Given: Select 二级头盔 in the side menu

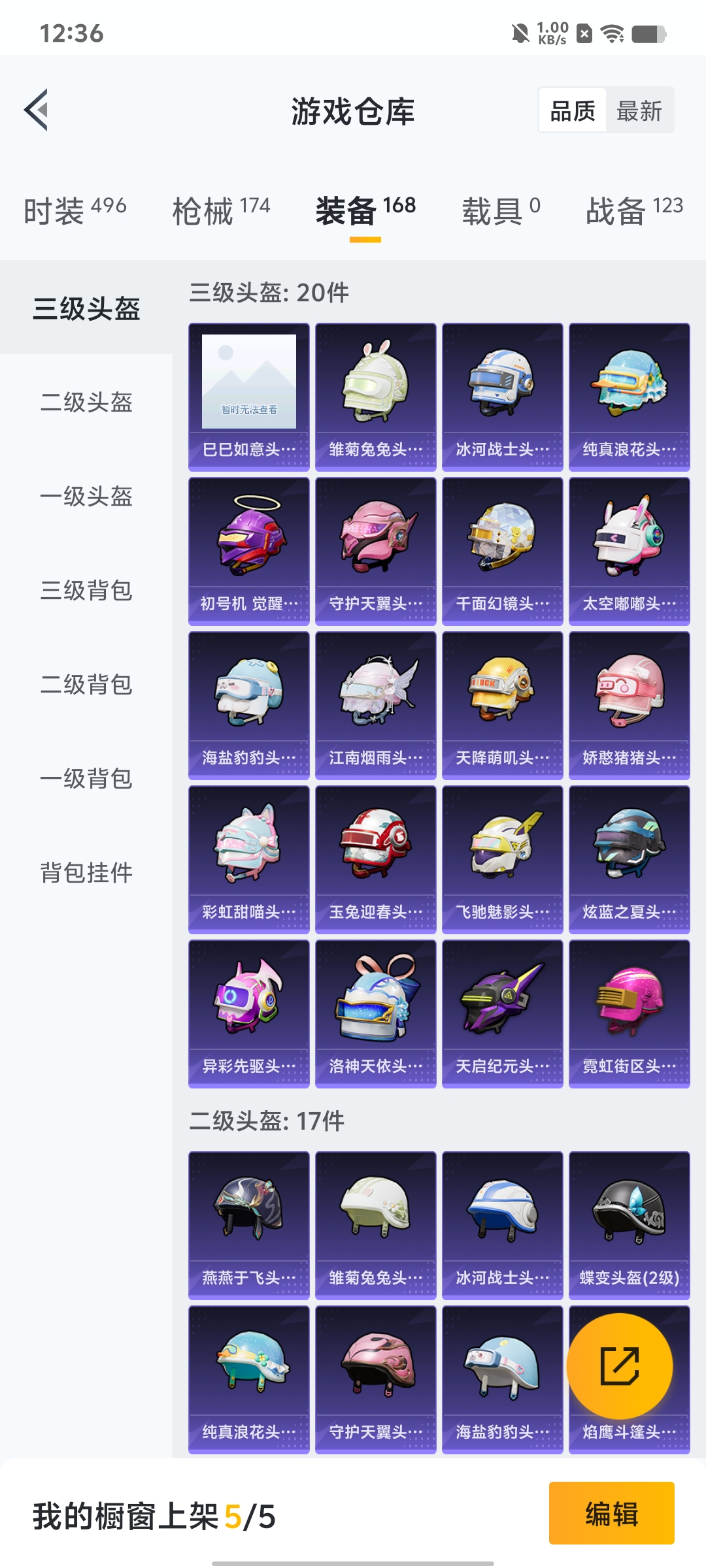Looking at the screenshot, I should 86,402.
